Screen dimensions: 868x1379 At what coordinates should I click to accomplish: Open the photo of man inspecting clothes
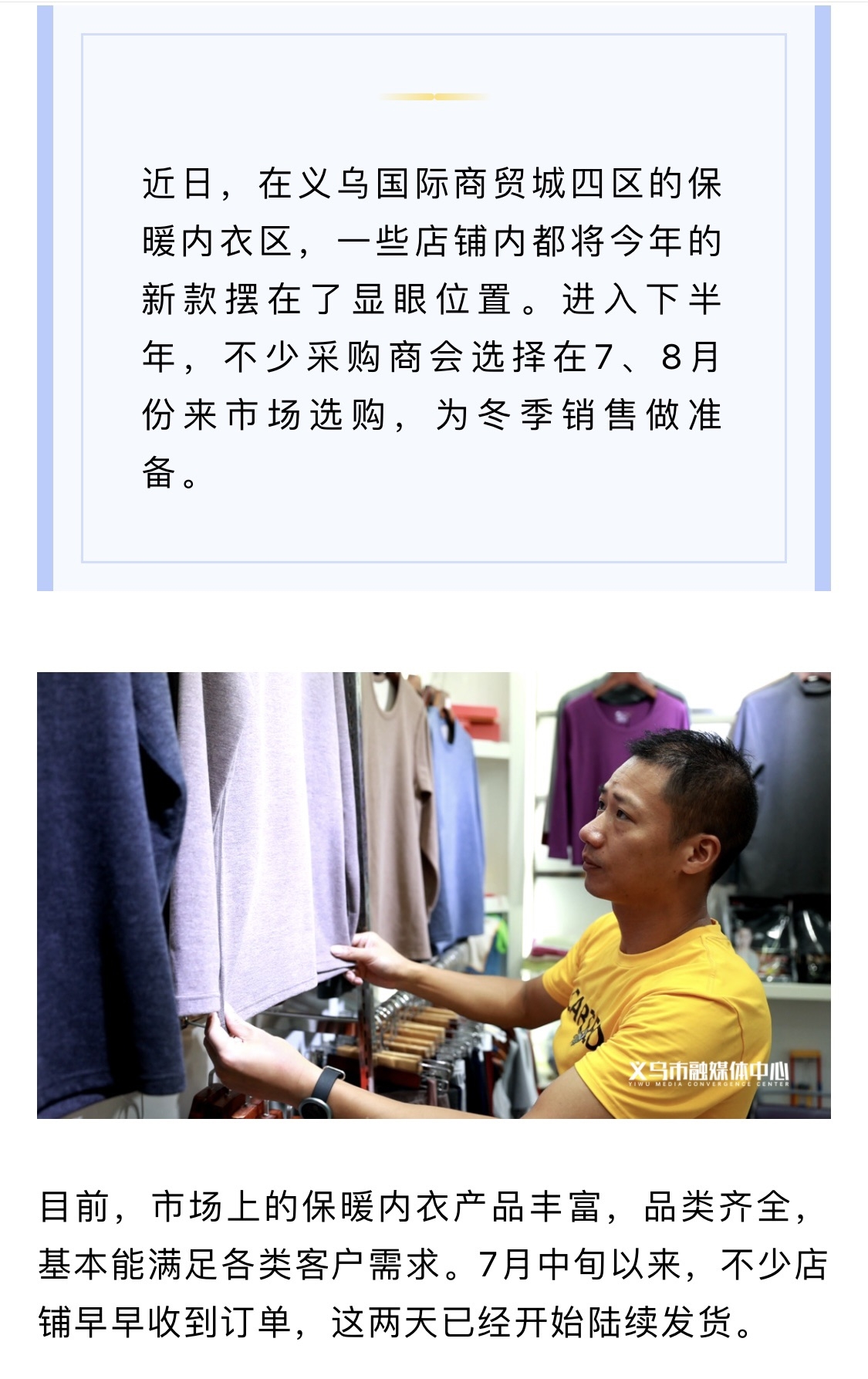pyautogui.click(x=434, y=895)
